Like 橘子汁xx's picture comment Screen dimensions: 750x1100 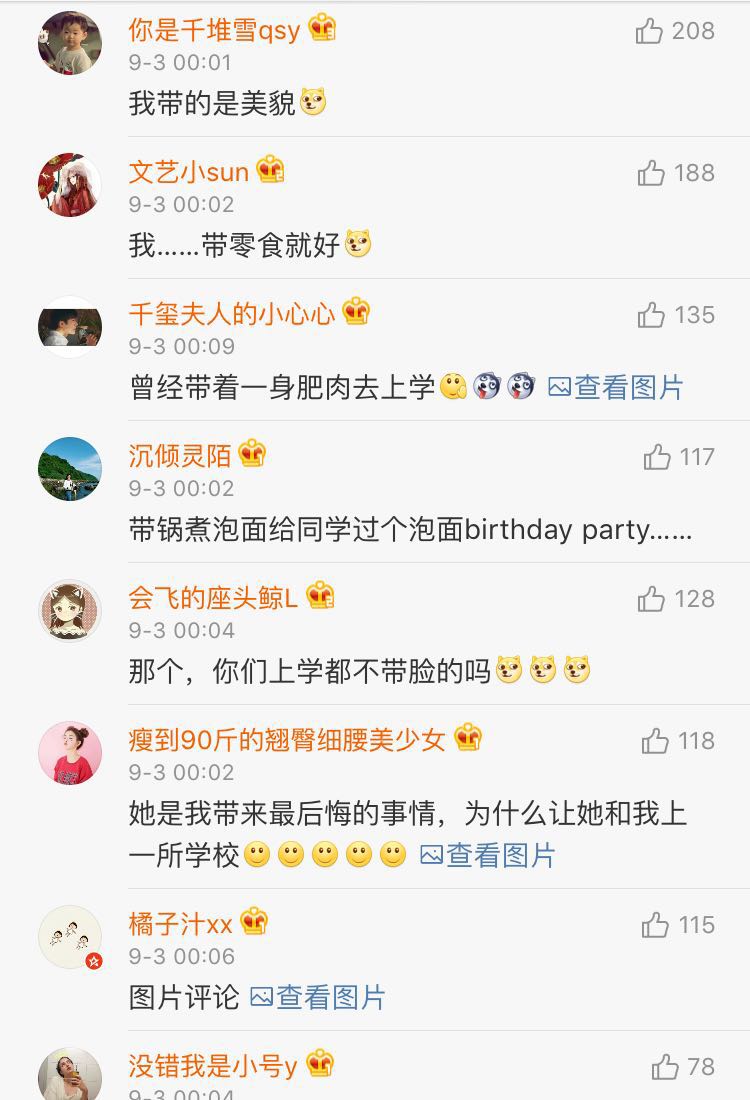655,925
